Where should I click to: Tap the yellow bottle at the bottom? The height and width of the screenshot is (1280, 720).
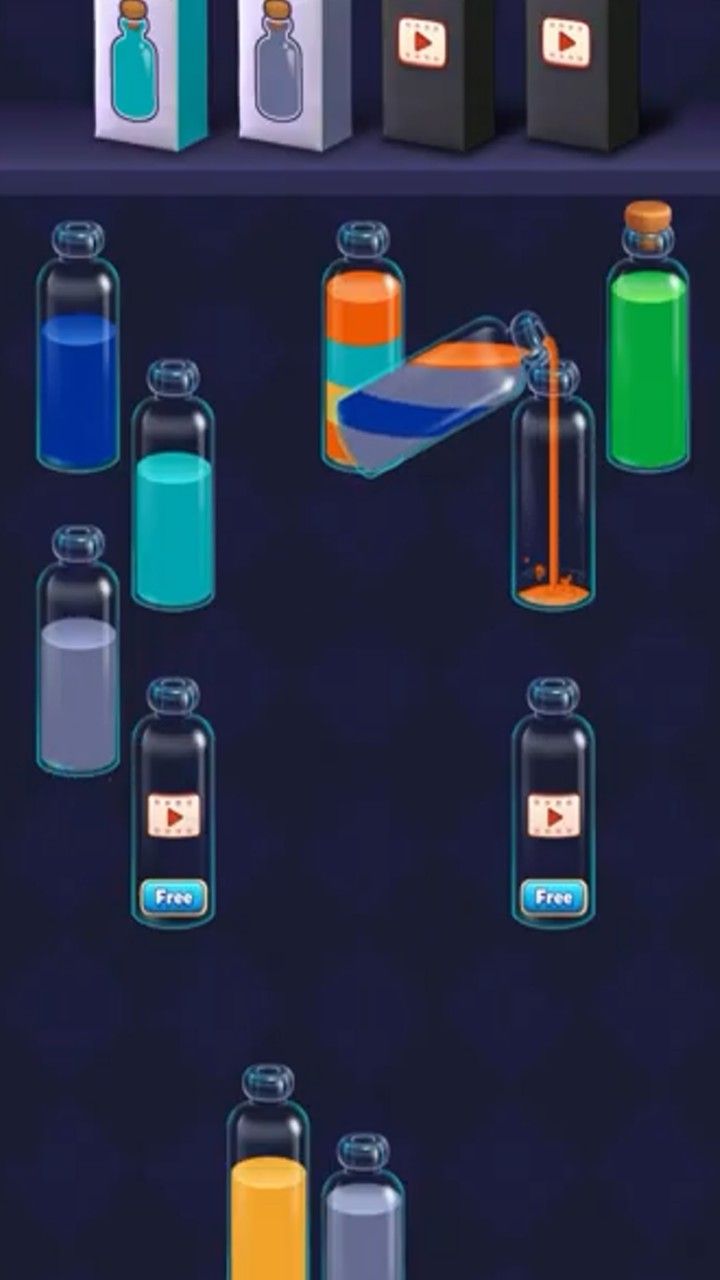(270, 1200)
